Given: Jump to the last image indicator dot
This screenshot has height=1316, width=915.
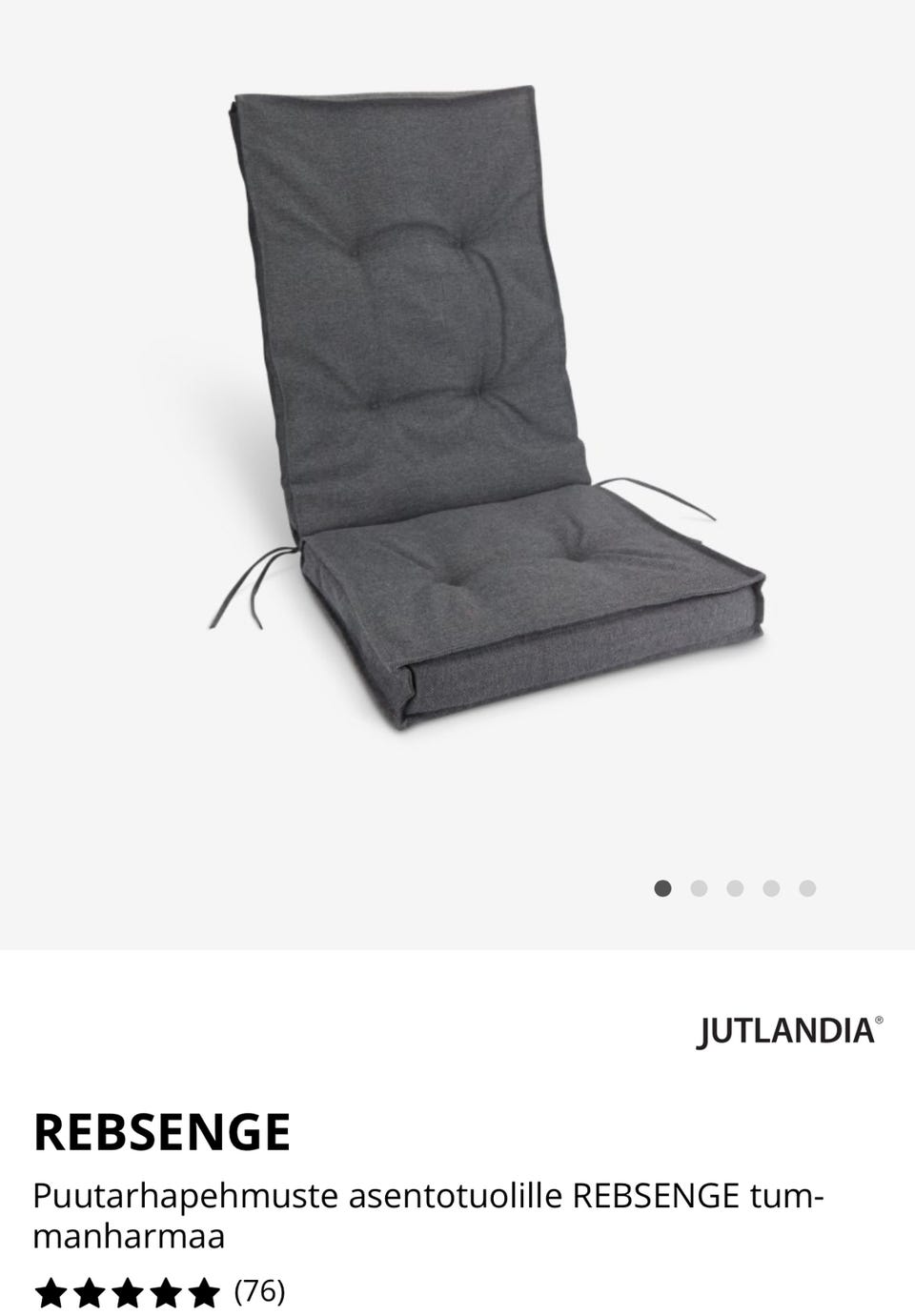Looking at the screenshot, I should point(807,888).
